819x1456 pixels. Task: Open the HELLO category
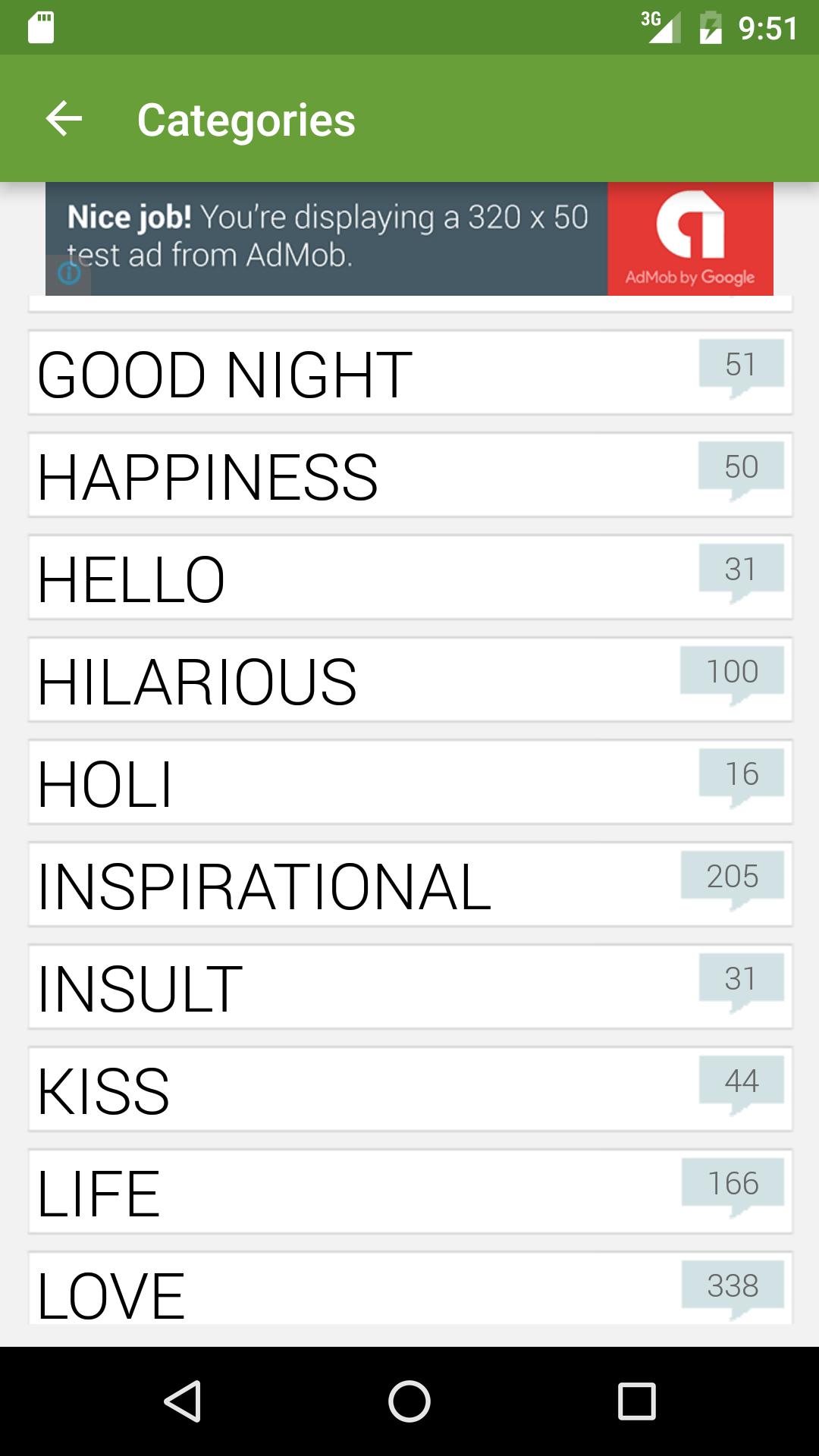[x=409, y=578]
